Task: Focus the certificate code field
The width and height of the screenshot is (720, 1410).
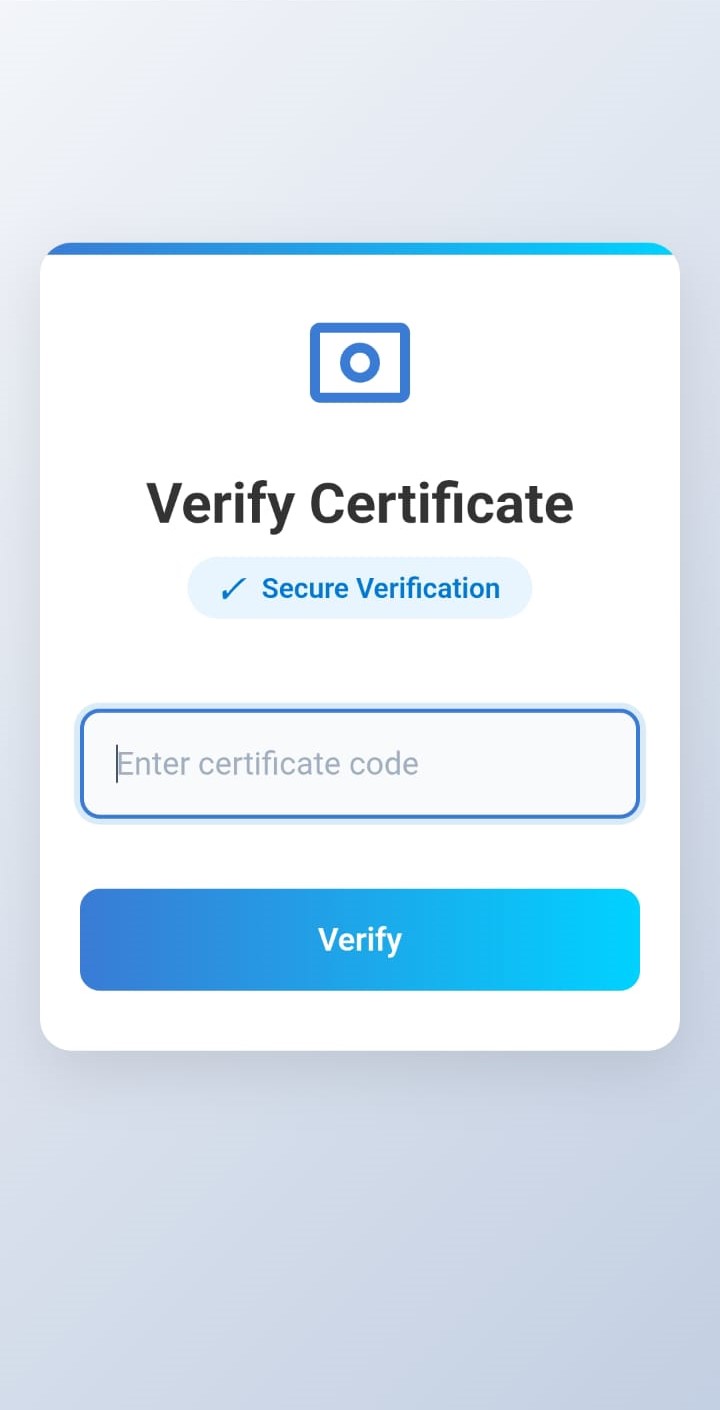Action: click(x=359, y=764)
